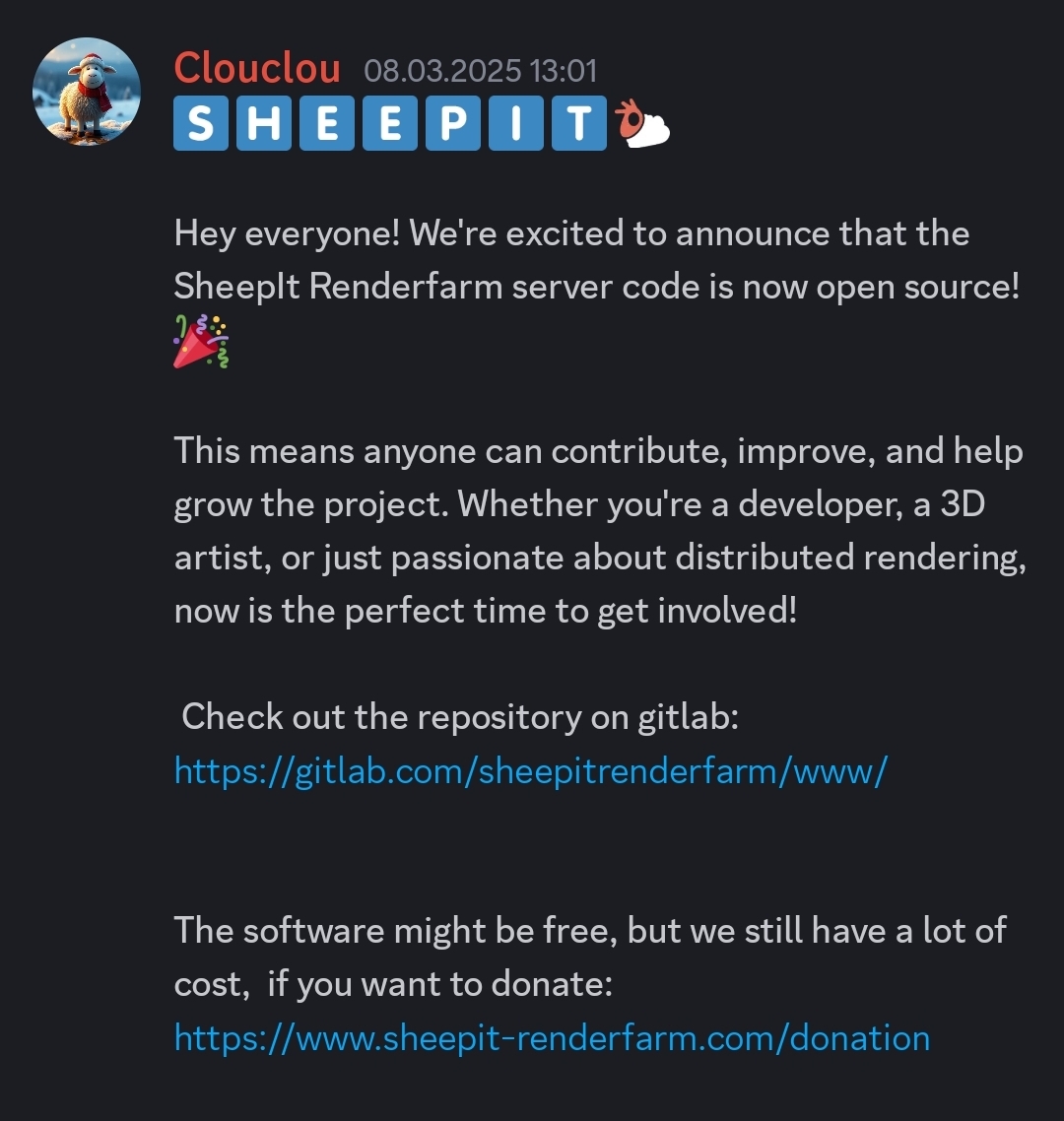Open the gitlab.com sheepitrenderfarm repository link
Viewport: 1064px width, 1121px height.
pyautogui.click(x=531, y=770)
